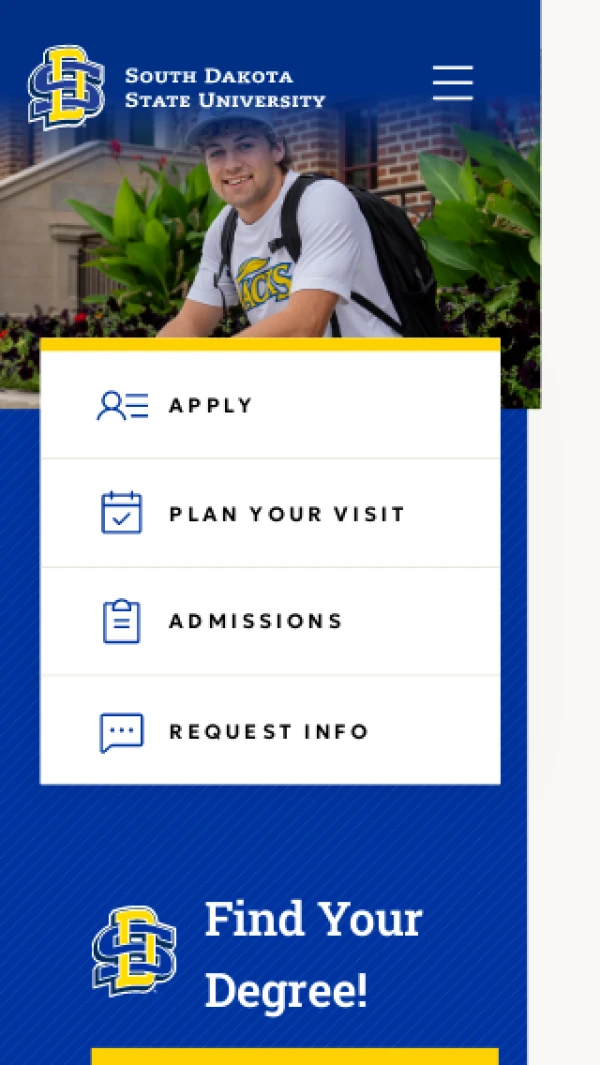Open the hamburger navigation menu

click(x=452, y=83)
